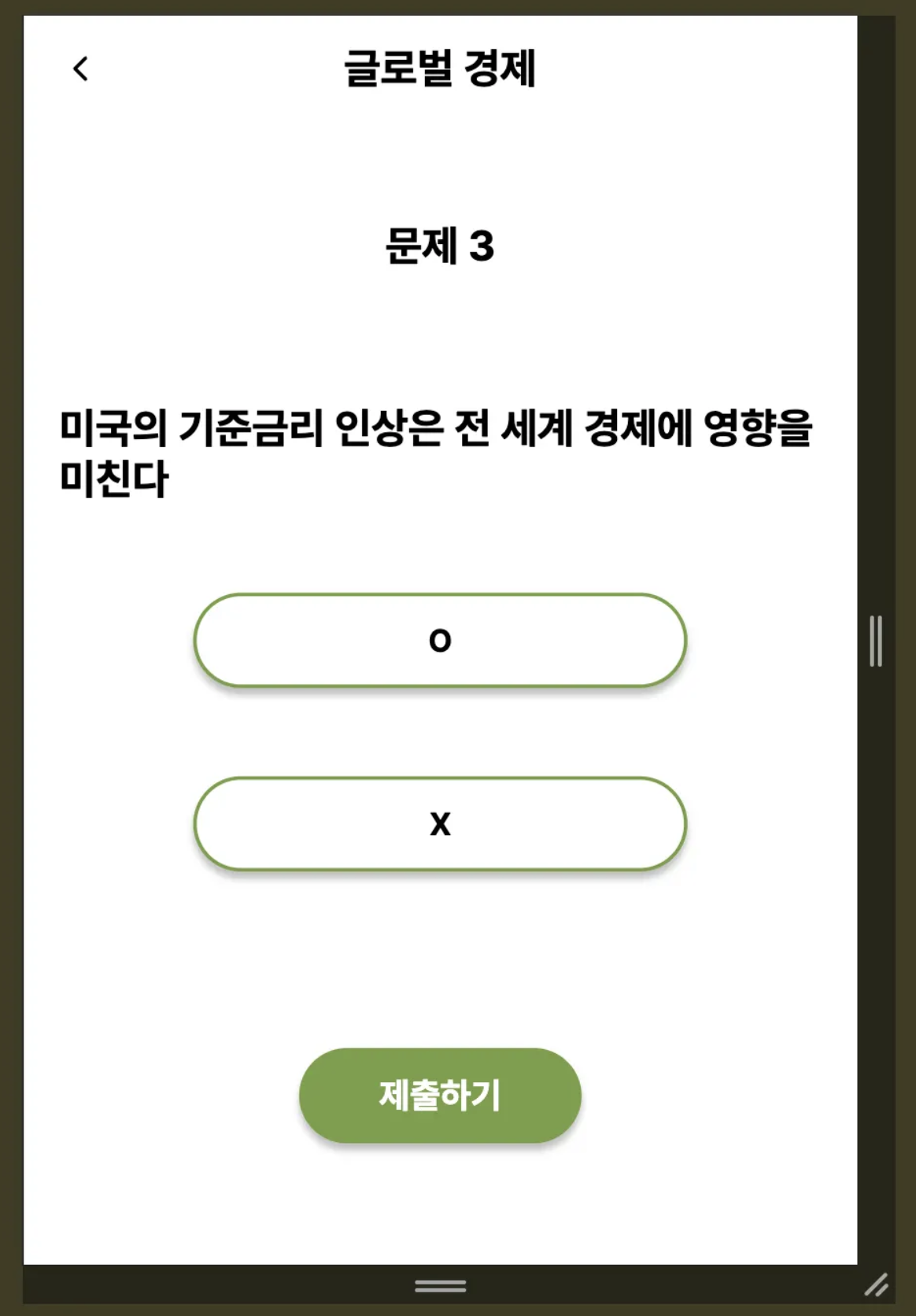
Task: Go back using the top-left arrow
Action: point(80,69)
